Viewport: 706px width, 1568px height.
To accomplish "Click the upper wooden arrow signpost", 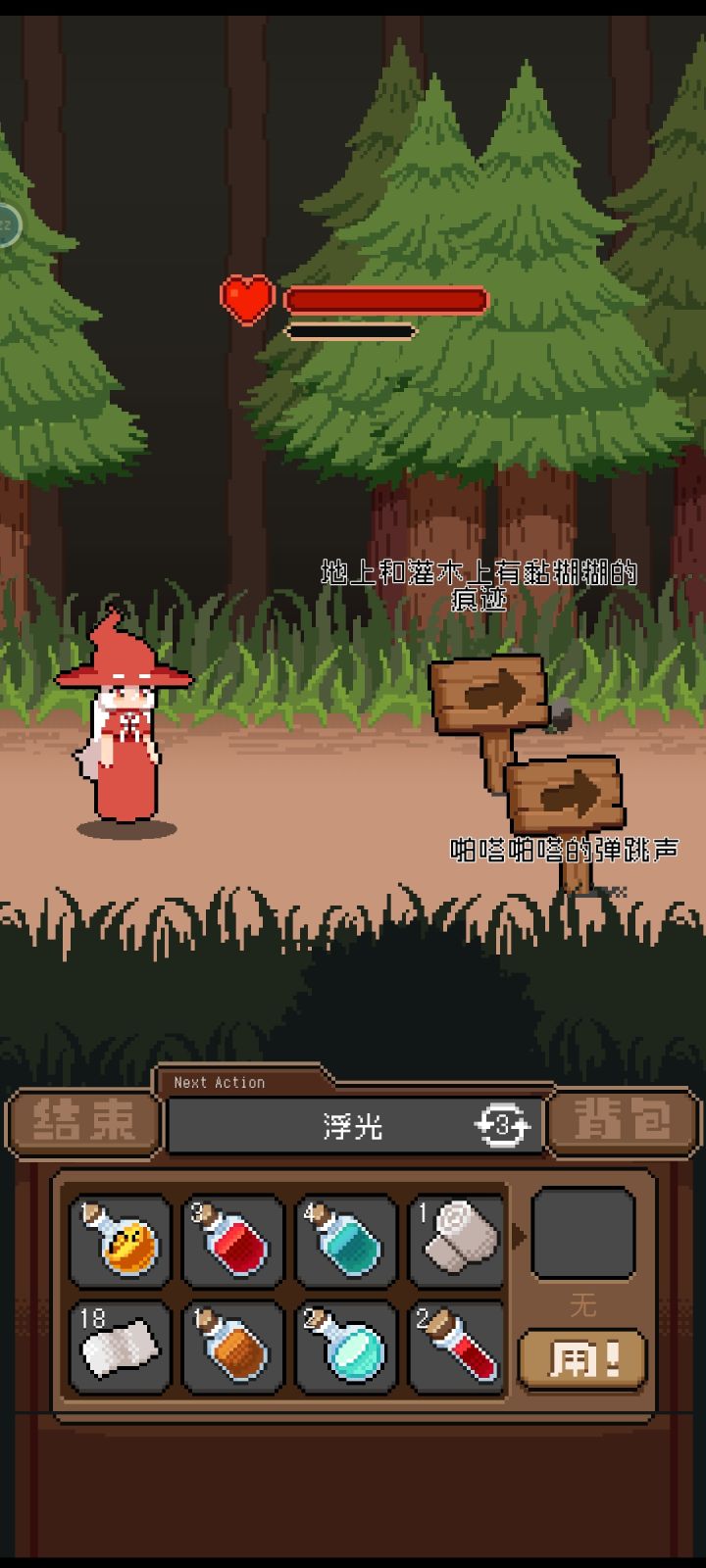I will click(488, 696).
